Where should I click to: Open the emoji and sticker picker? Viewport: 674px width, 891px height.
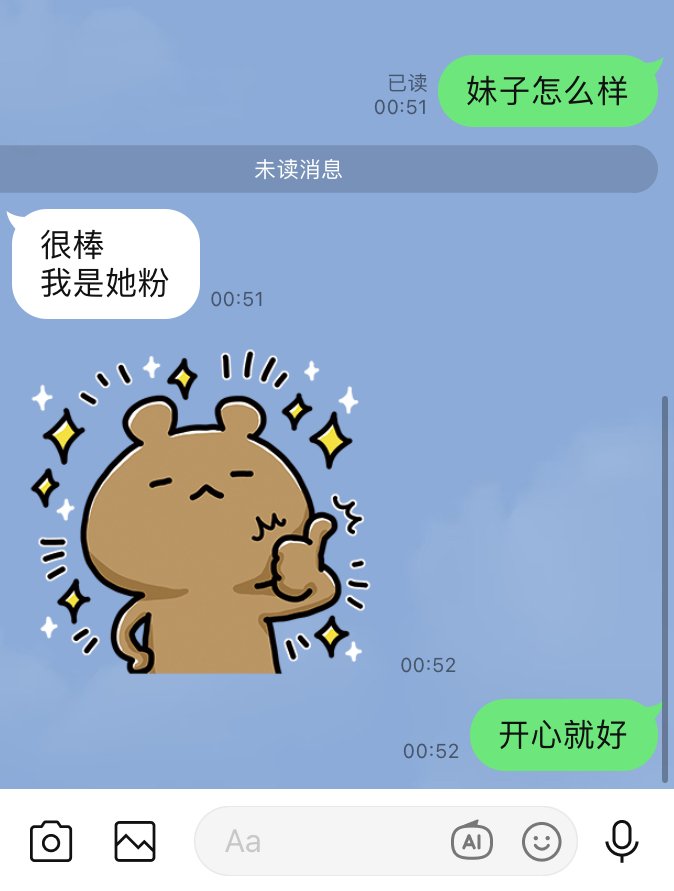coord(542,841)
